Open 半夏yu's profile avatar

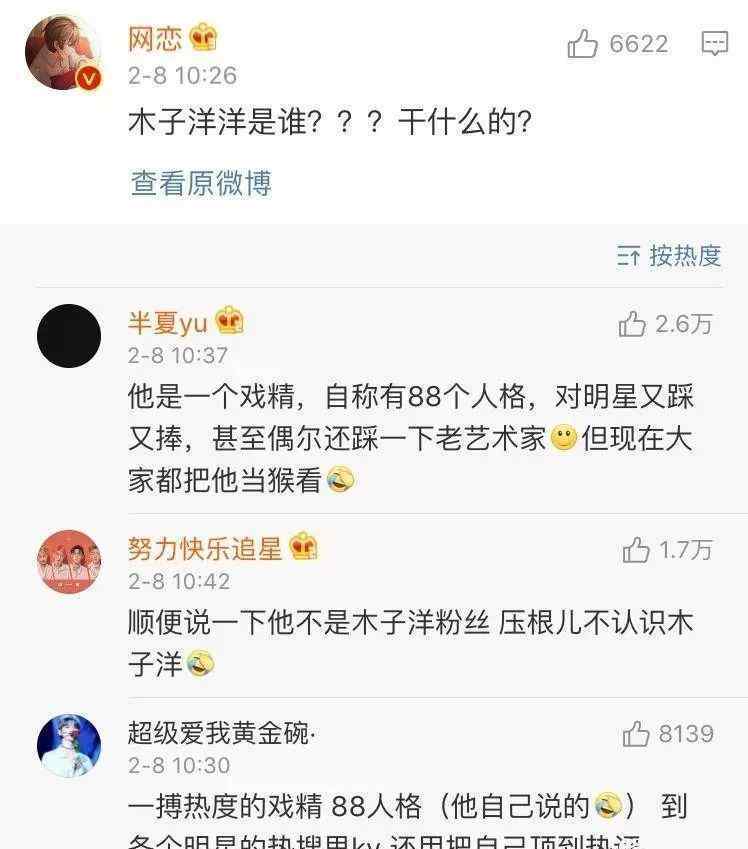69,336
